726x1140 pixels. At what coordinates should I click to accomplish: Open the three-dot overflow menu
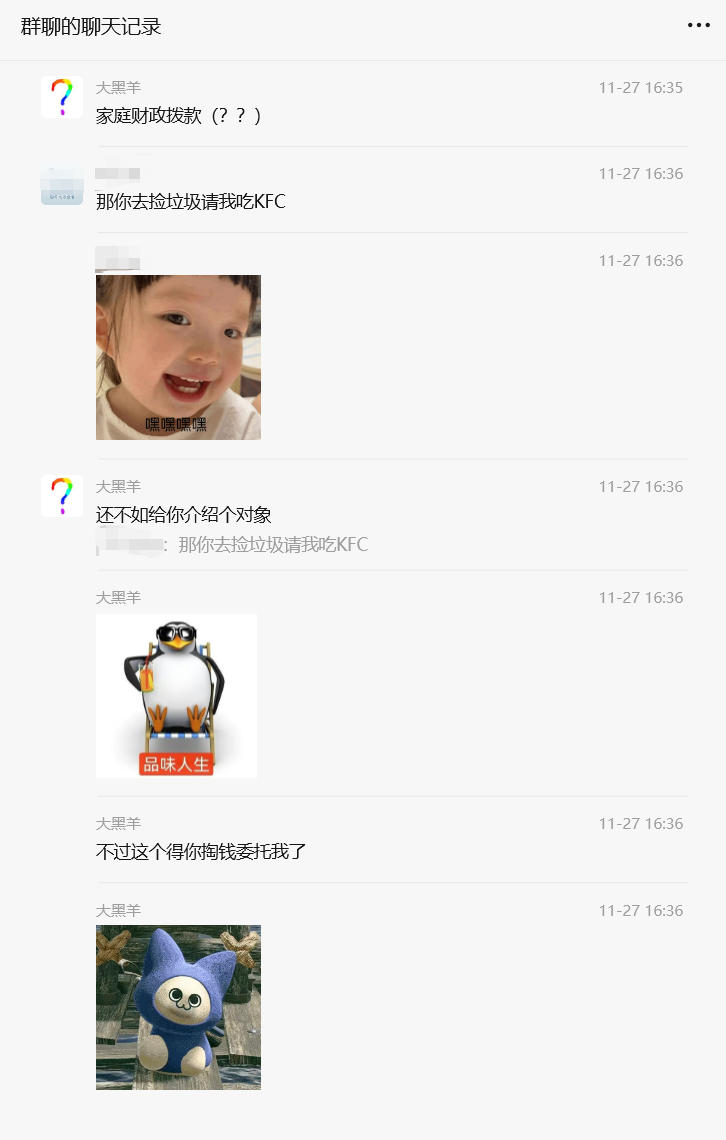point(698,26)
